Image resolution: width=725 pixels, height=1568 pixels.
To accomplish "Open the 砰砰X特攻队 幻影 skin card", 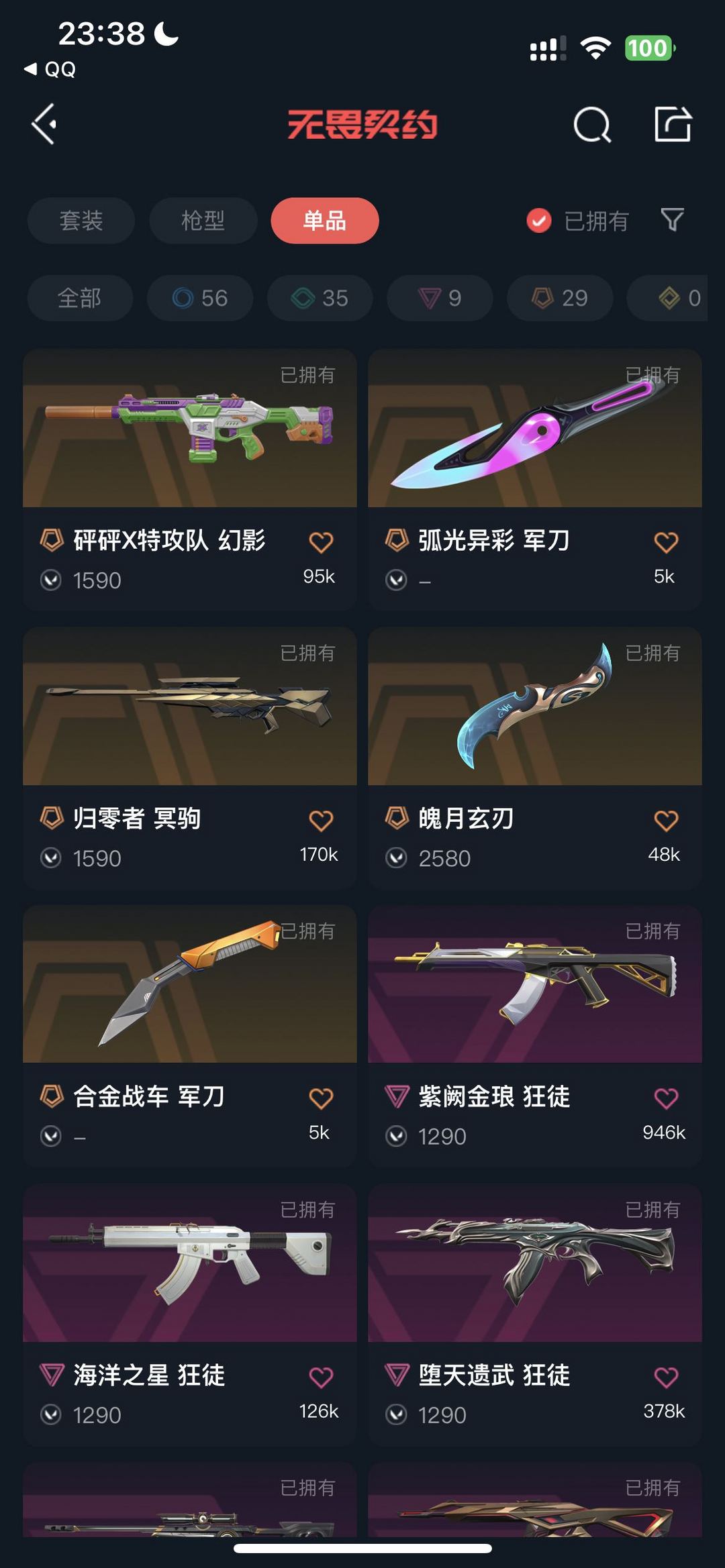I will coord(190,479).
